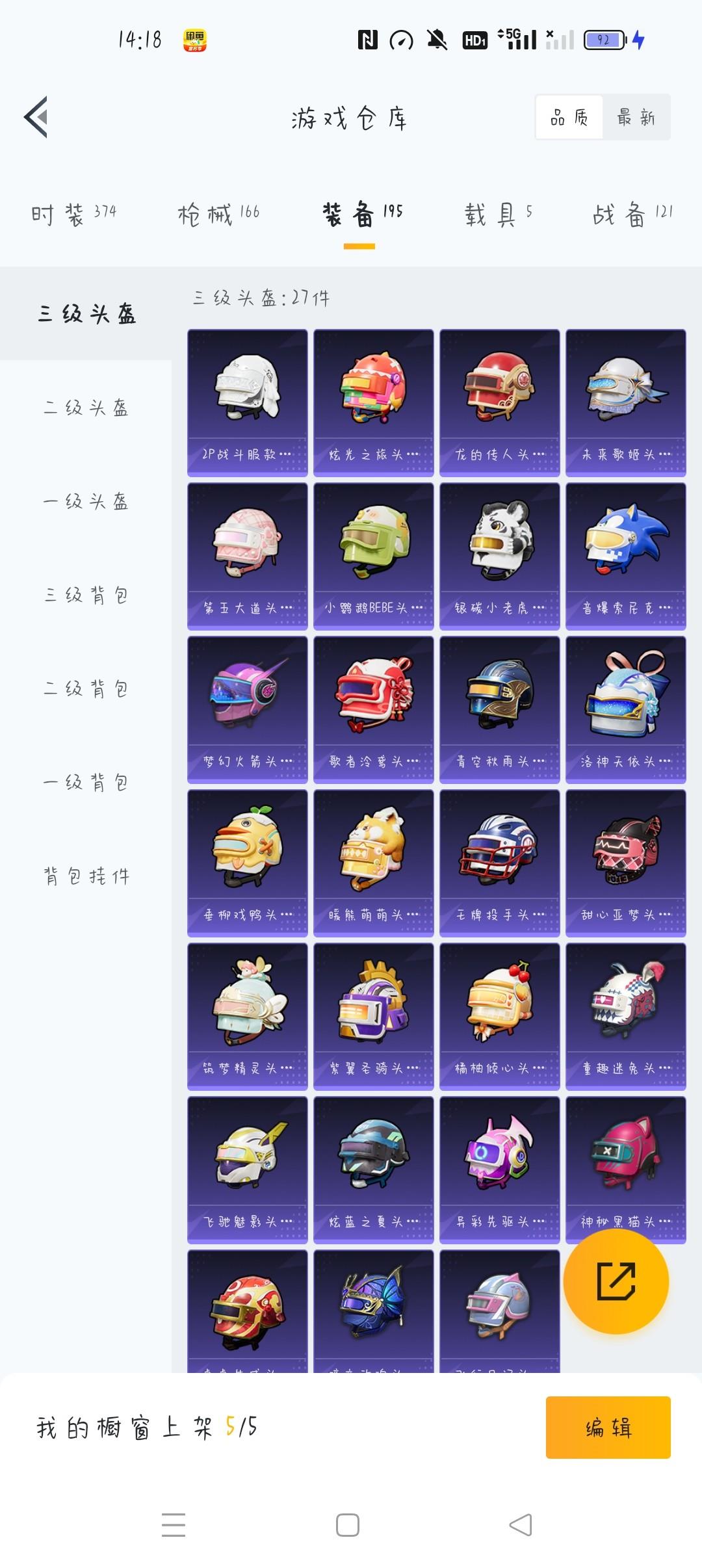Viewport: 702px width, 1568px height.
Task: View the 音爆索尼克 helmet
Action: click(x=625, y=556)
